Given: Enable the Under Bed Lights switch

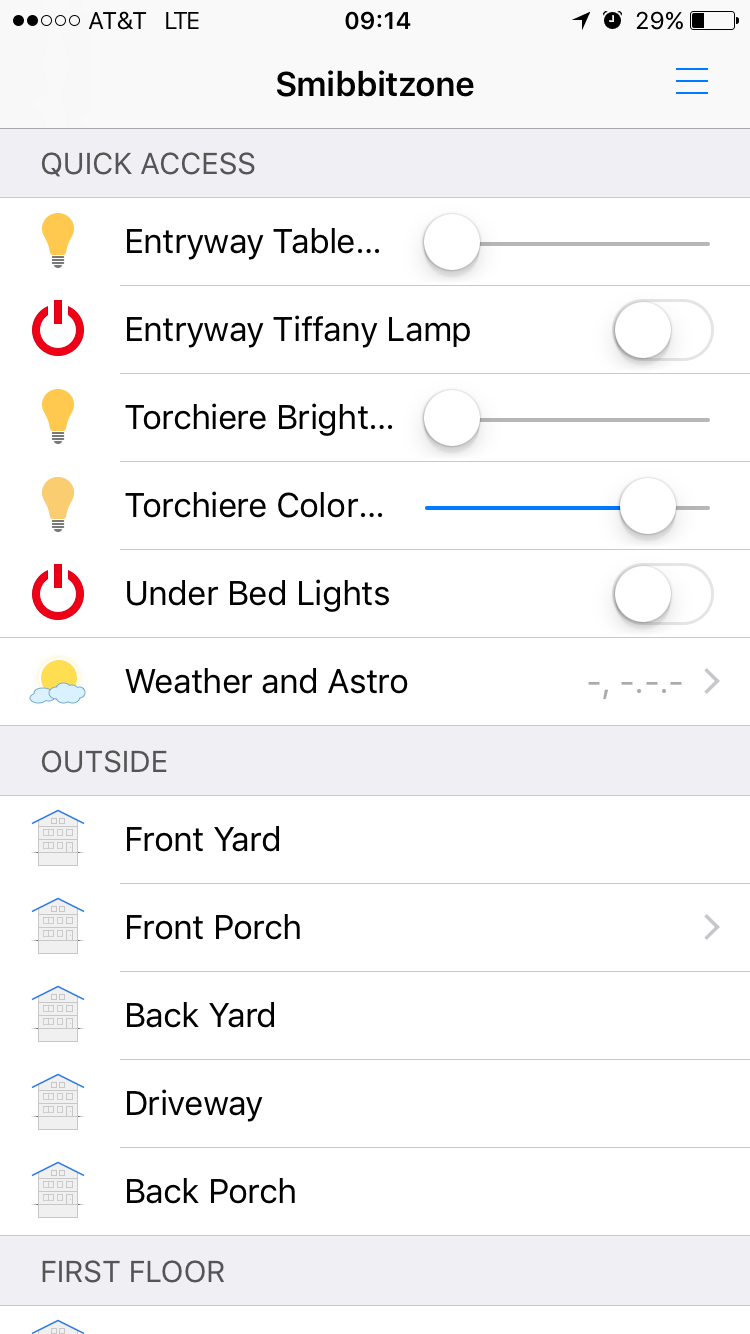Looking at the screenshot, I should [662, 594].
